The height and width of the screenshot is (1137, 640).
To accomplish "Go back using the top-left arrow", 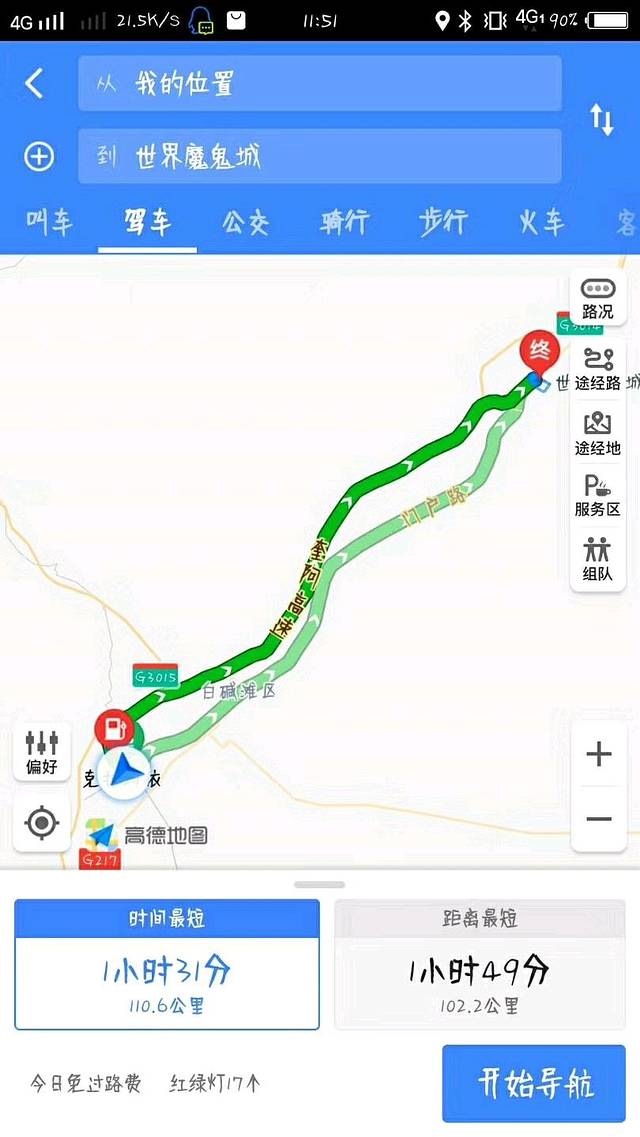I will click(x=34, y=83).
